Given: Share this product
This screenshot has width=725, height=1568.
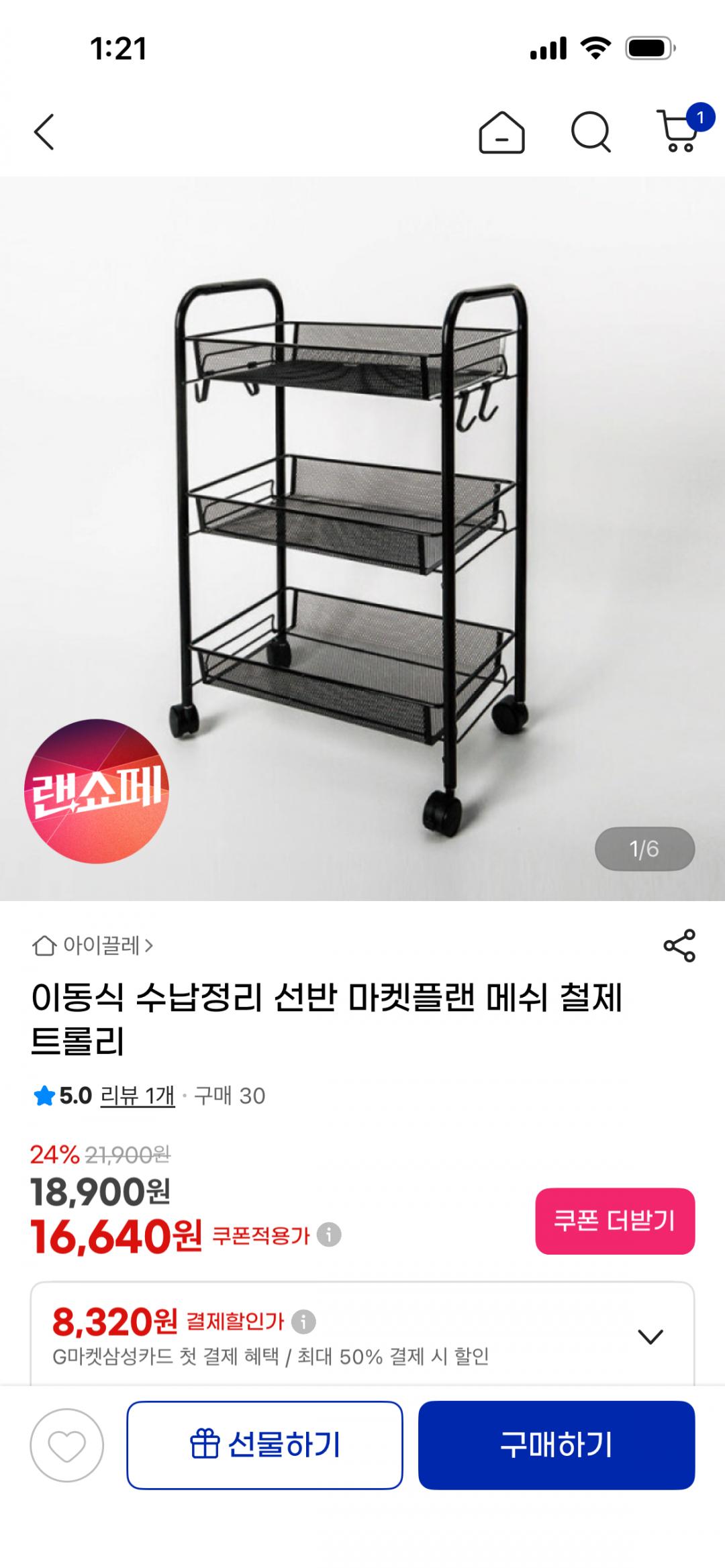Looking at the screenshot, I should click(x=679, y=946).
